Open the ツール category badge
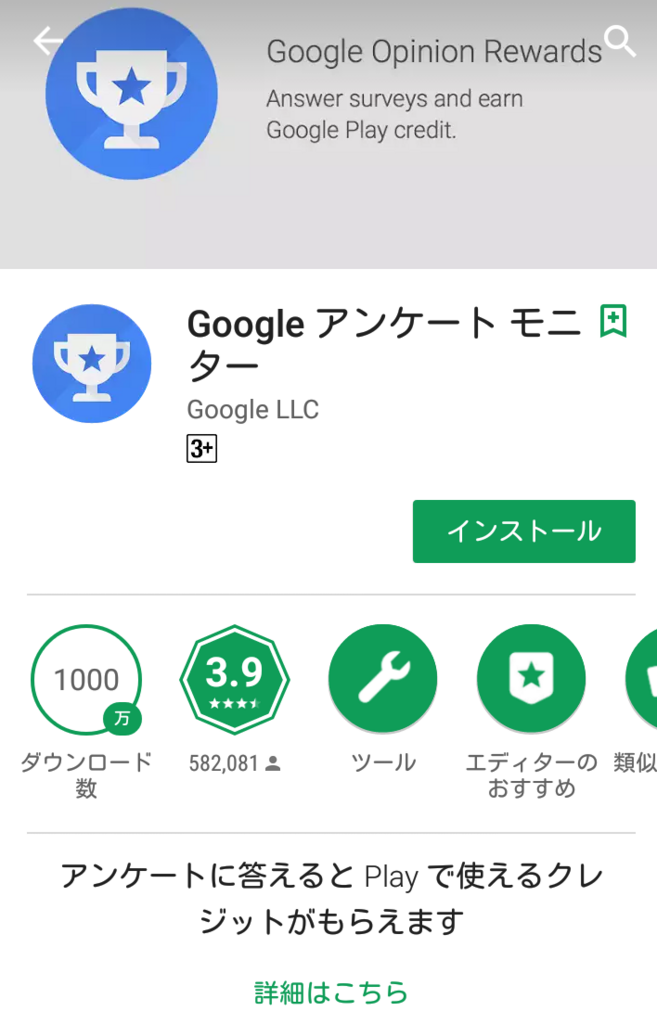Image resolution: width=657 pixels, height=1024 pixels. pos(382,679)
